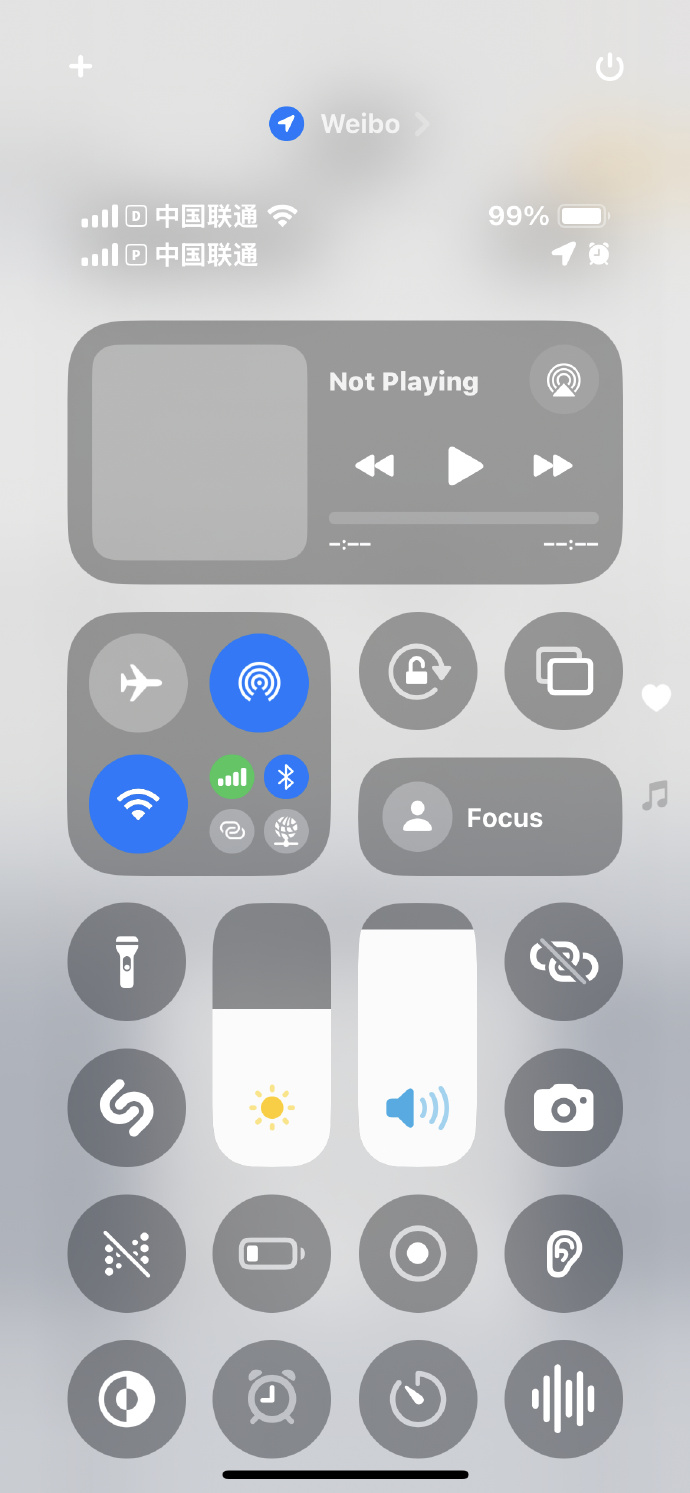
Task: Toggle orientation rotation lock
Action: [418, 672]
